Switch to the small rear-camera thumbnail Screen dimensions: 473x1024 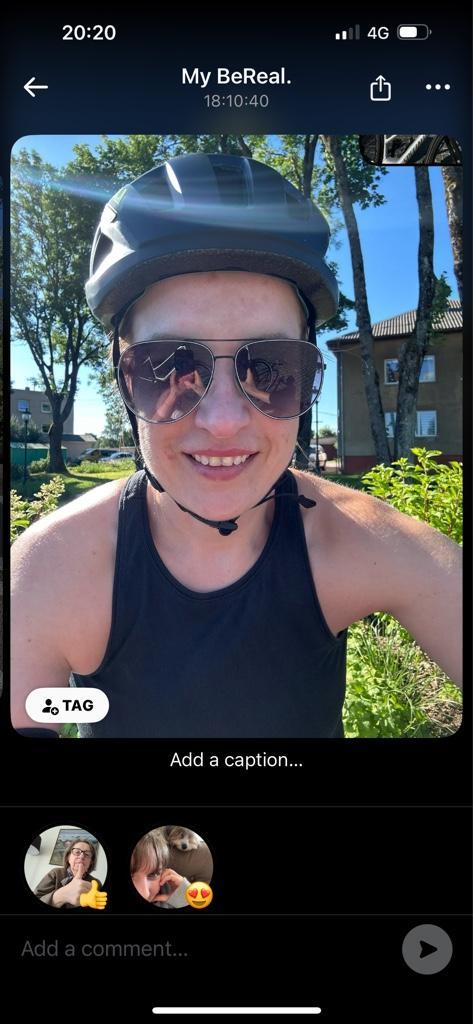click(x=411, y=150)
